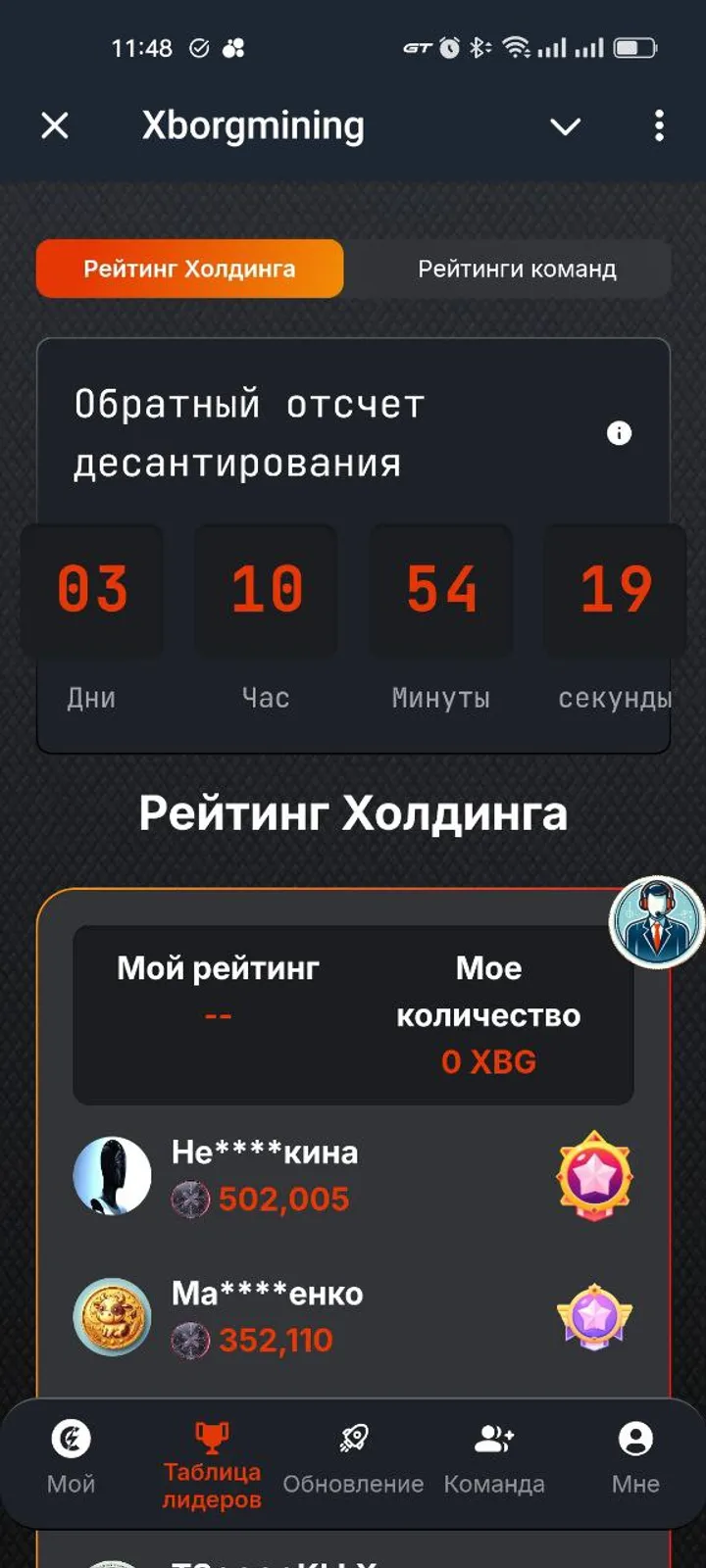Image resolution: width=706 pixels, height=1568 pixels.
Task: Tap the Минуты countdown tile showing 54
Action: (x=440, y=588)
